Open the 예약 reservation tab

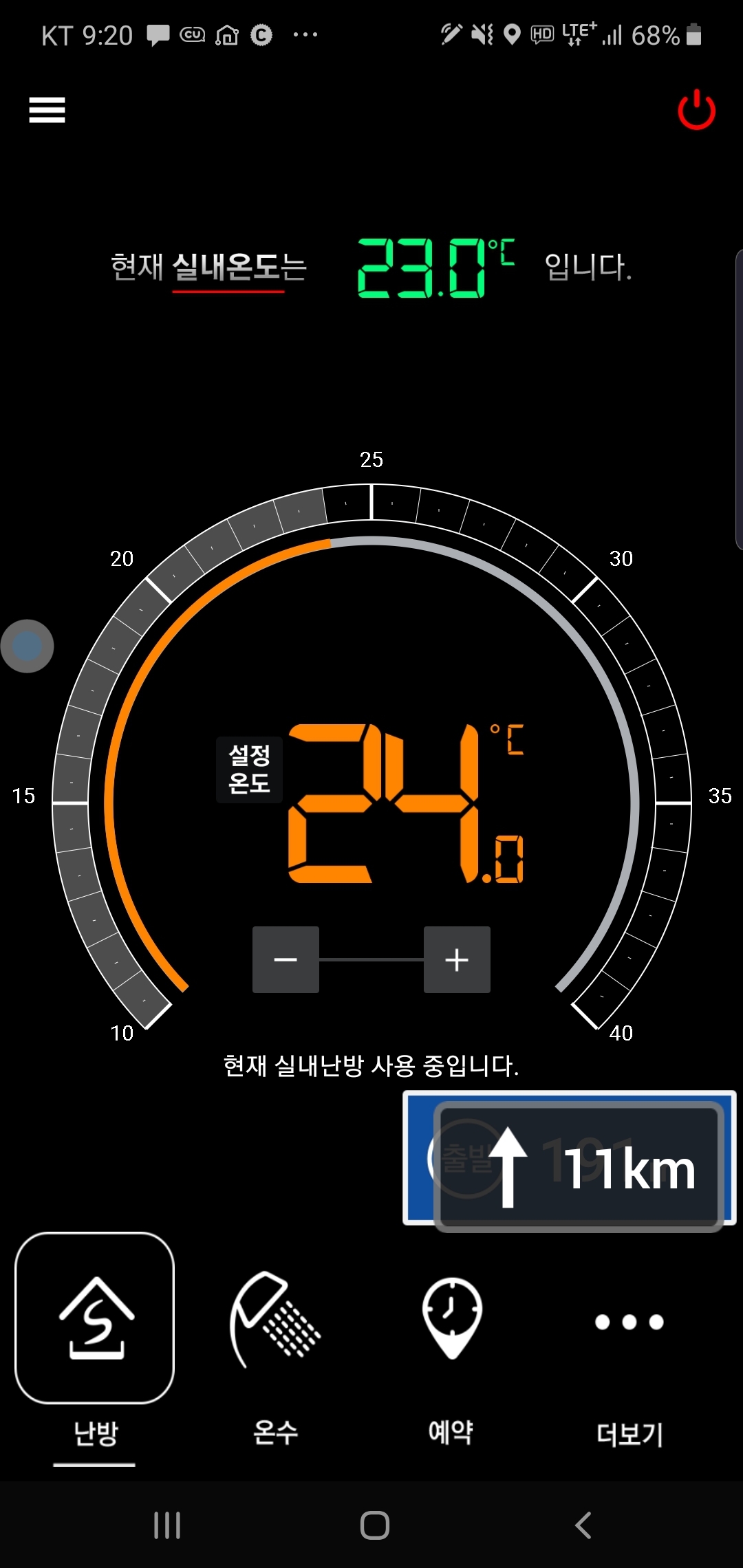pyautogui.click(x=451, y=1348)
